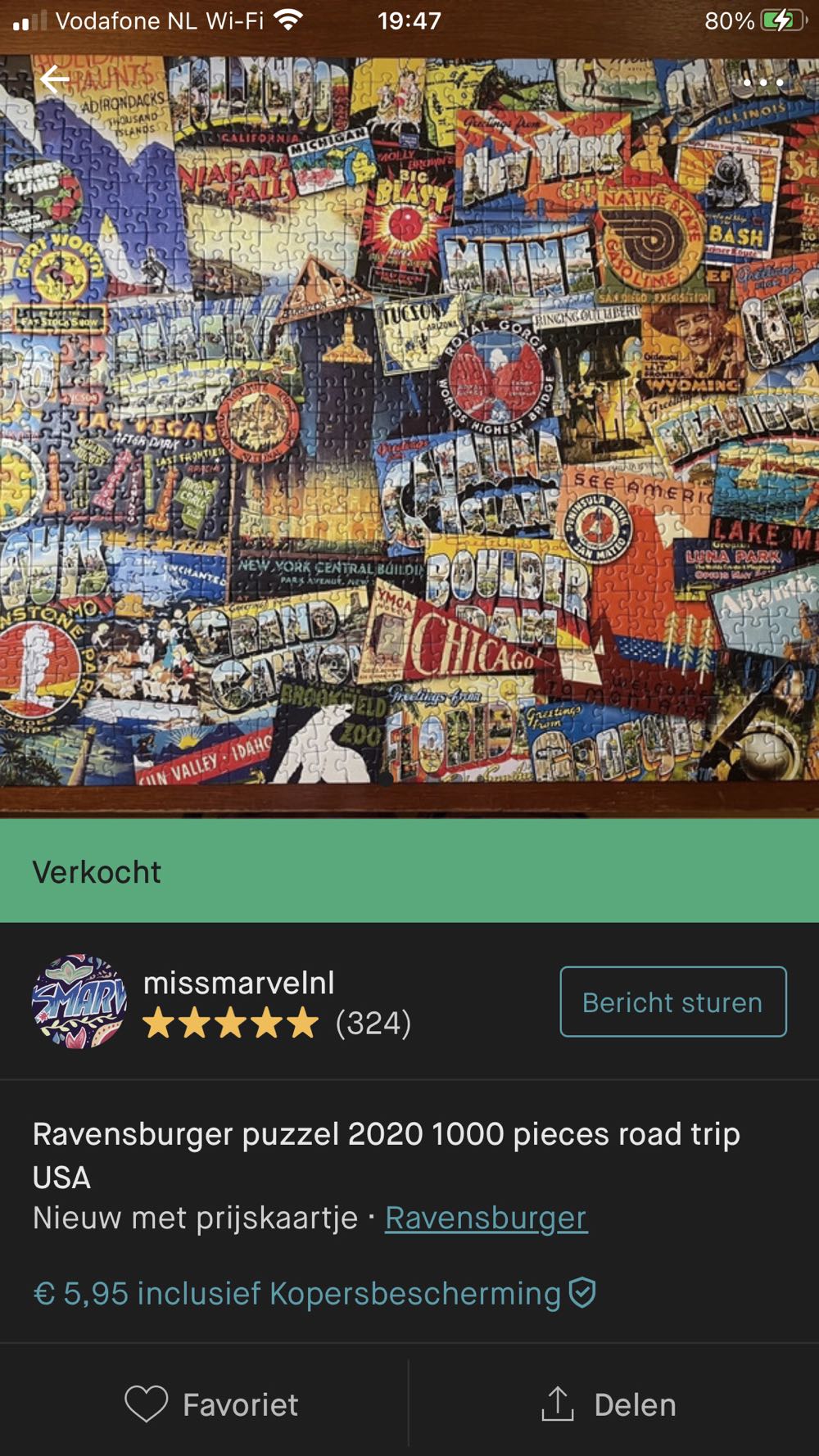Open the puzzle photo fullscreen
The image size is (819, 1456).
pyautogui.click(x=409, y=426)
